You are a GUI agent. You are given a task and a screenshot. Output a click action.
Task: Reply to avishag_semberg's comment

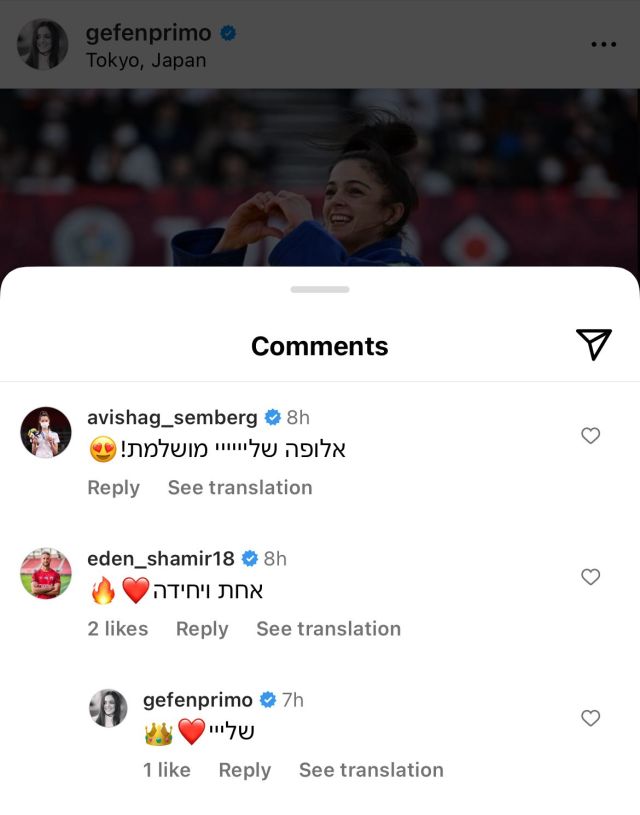pyautogui.click(x=113, y=488)
